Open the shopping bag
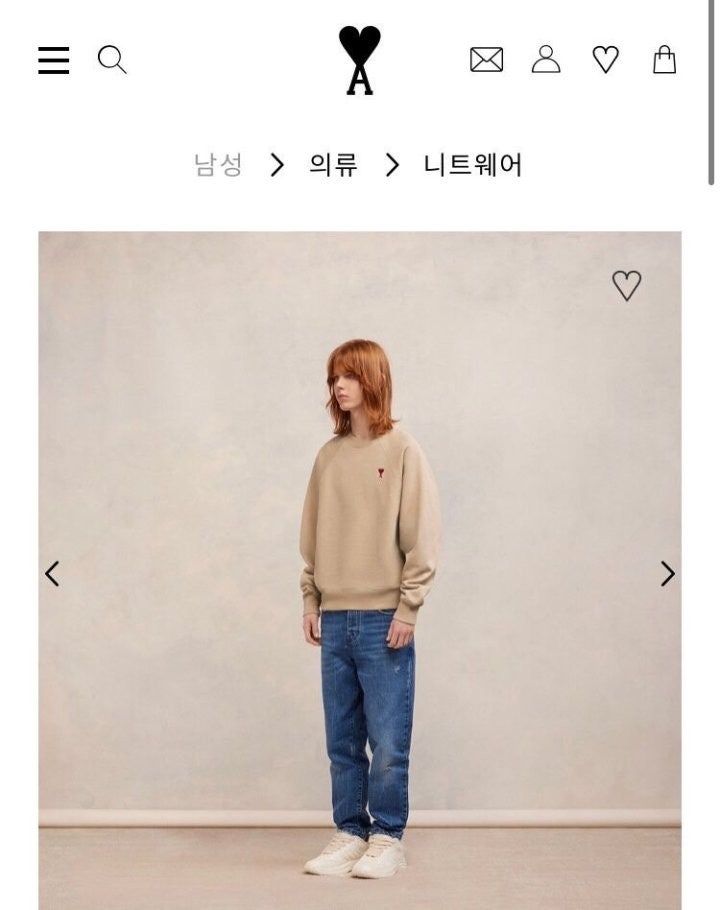This screenshot has height=910, width=720. 664,60
